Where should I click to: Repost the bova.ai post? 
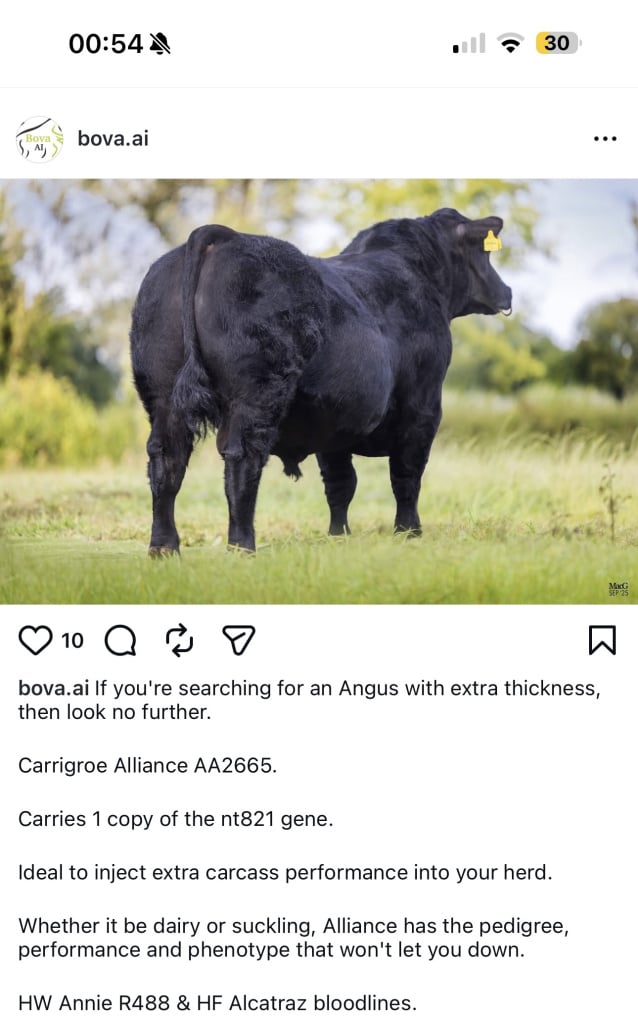click(179, 640)
